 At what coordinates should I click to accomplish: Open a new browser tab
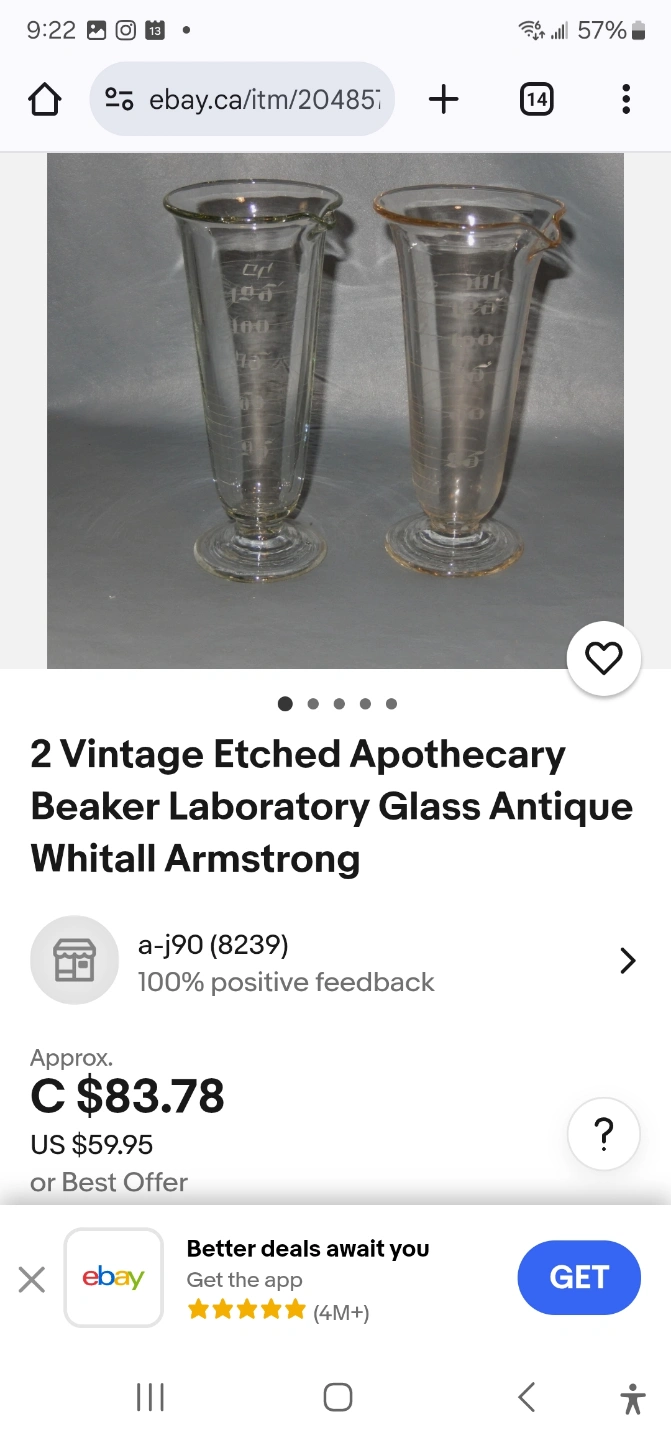[443, 99]
